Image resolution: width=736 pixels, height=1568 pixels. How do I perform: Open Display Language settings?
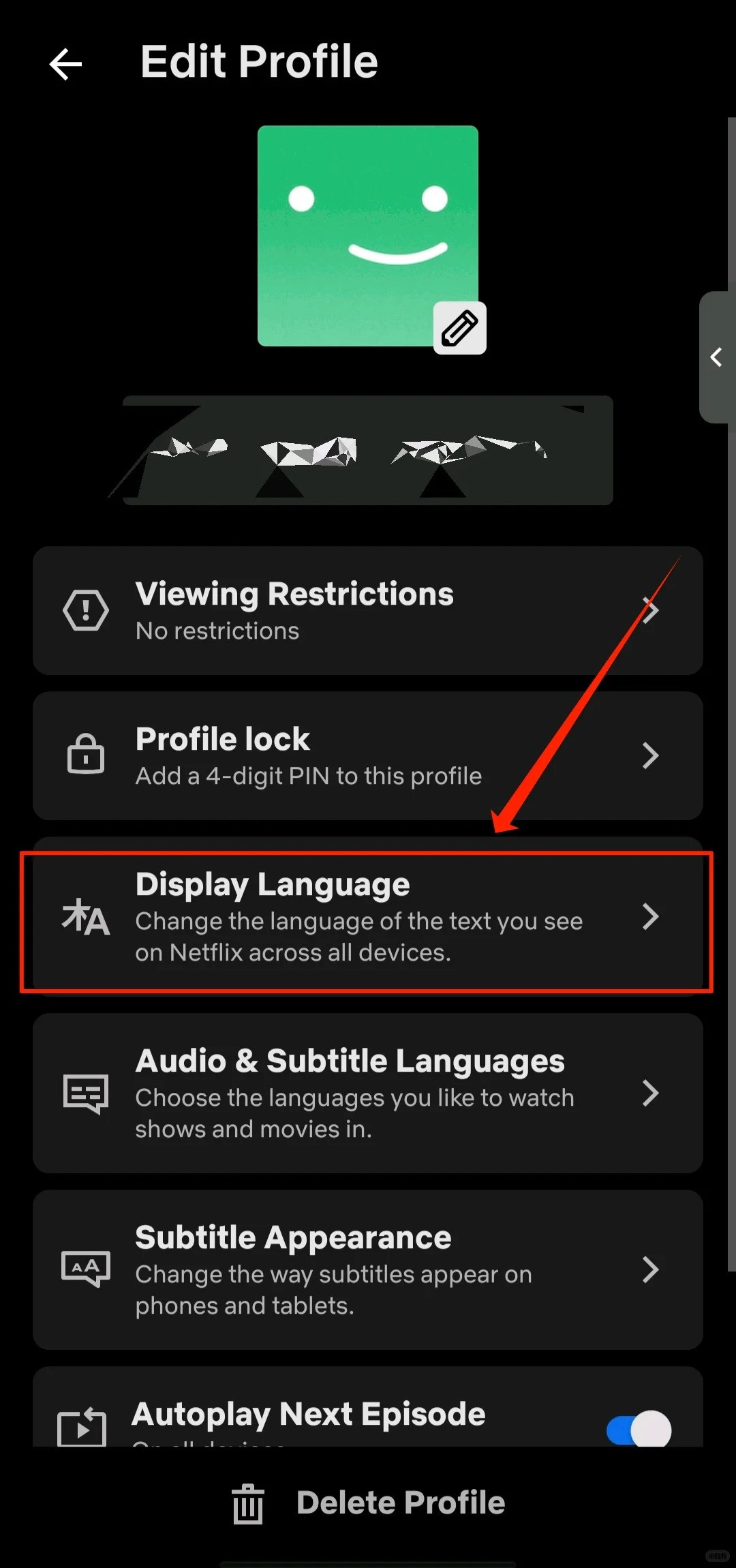(x=368, y=918)
